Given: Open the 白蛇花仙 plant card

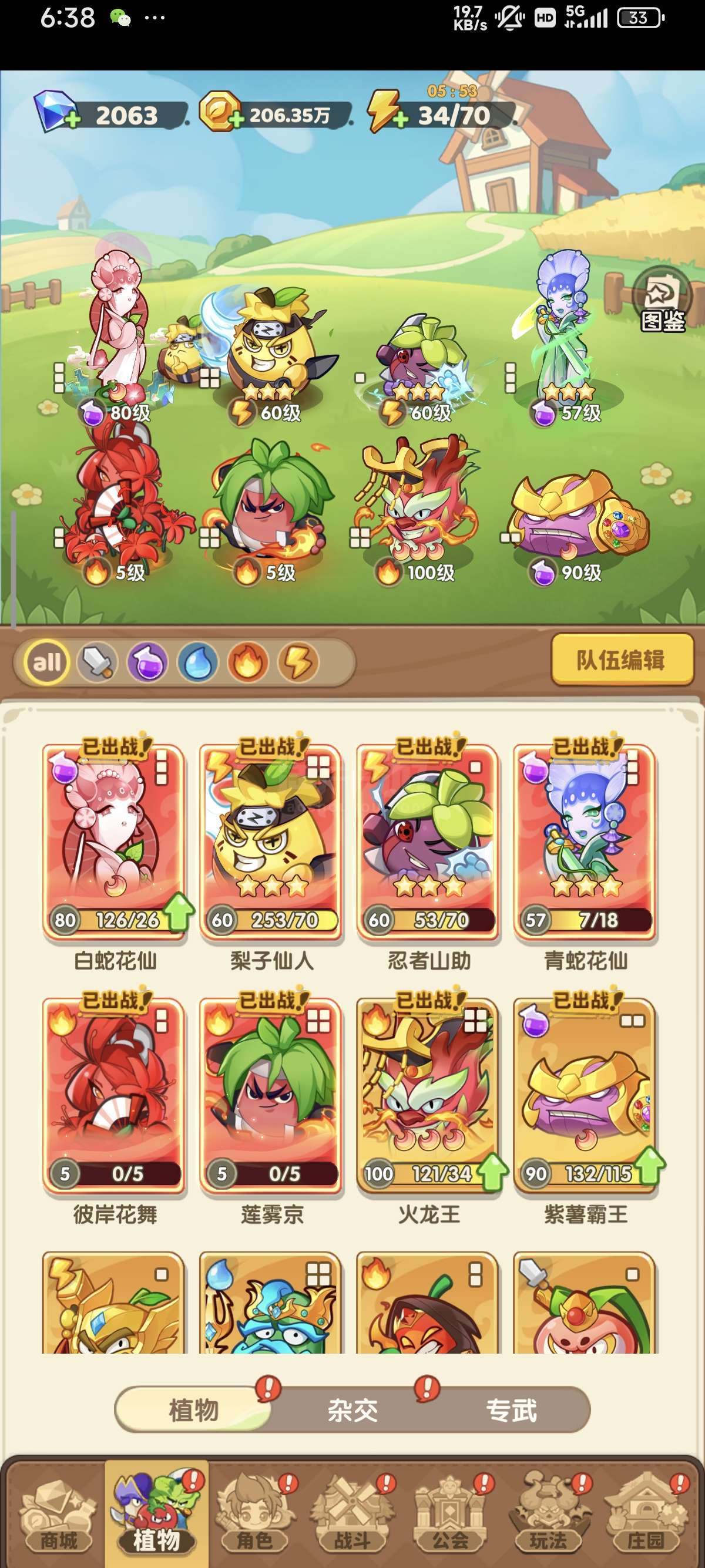Looking at the screenshot, I should click(115, 843).
